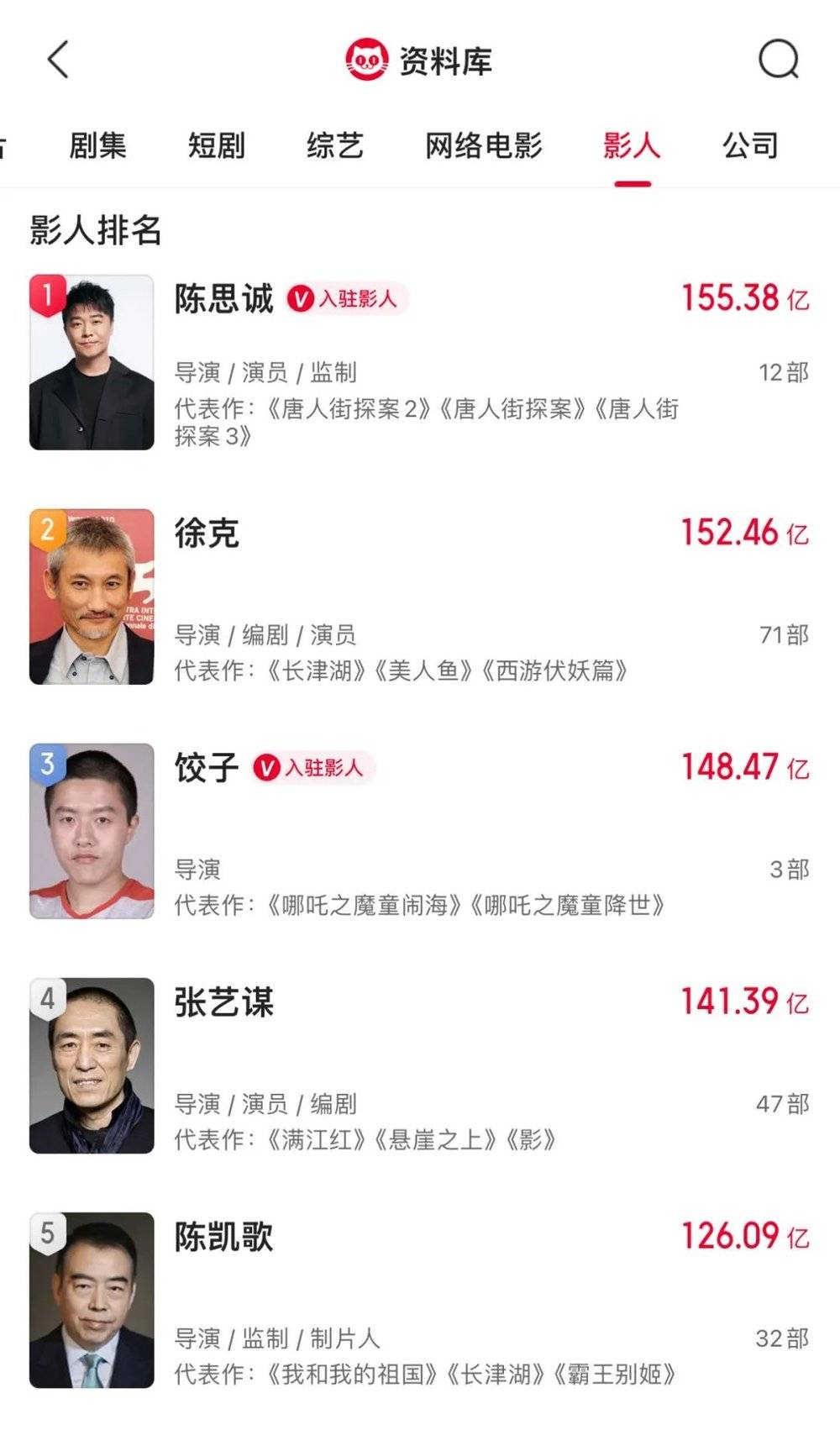
Task: Select the 影人 tab
Action: click(x=632, y=146)
